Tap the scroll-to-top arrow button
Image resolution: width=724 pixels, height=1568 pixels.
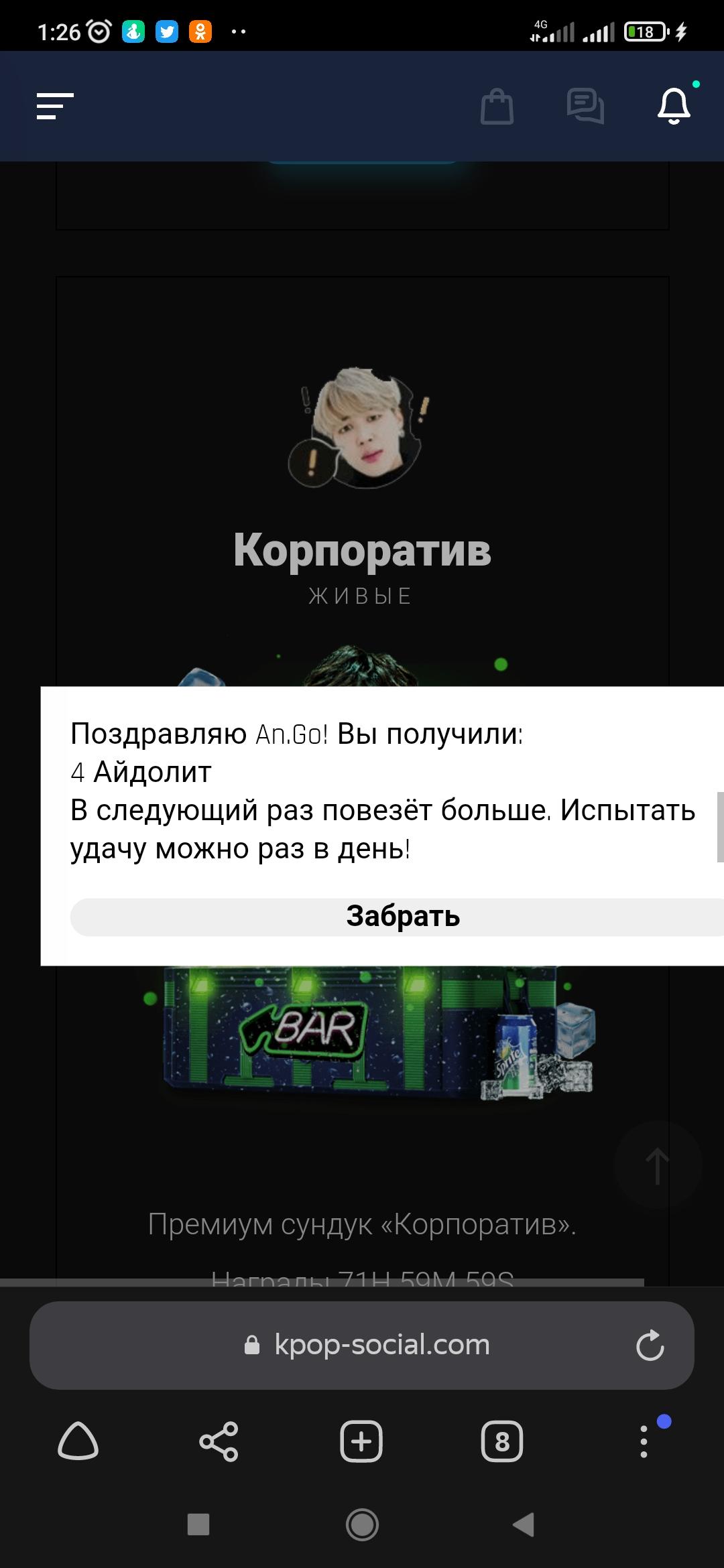point(658,1165)
